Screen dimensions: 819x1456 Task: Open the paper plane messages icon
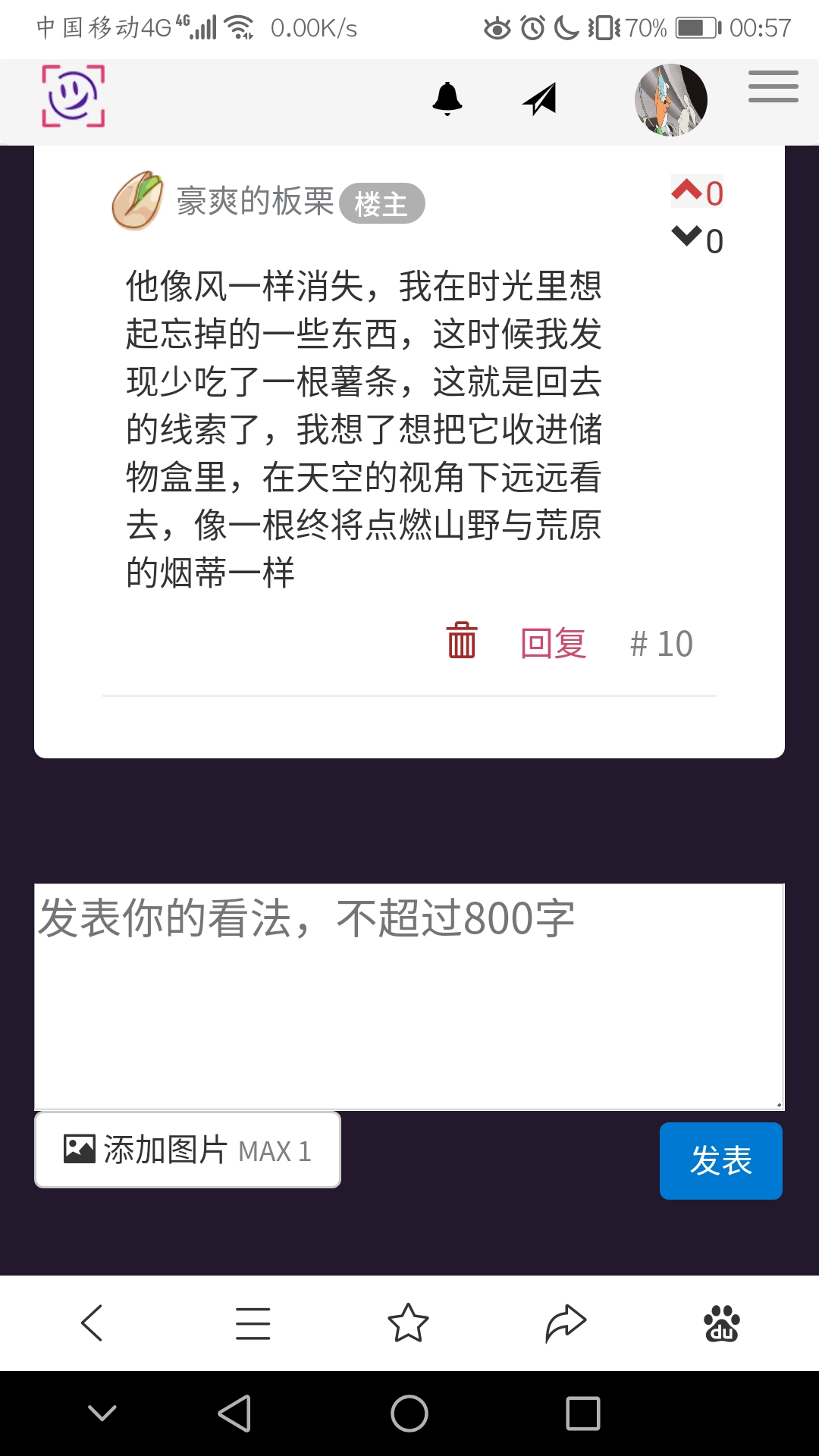(540, 99)
